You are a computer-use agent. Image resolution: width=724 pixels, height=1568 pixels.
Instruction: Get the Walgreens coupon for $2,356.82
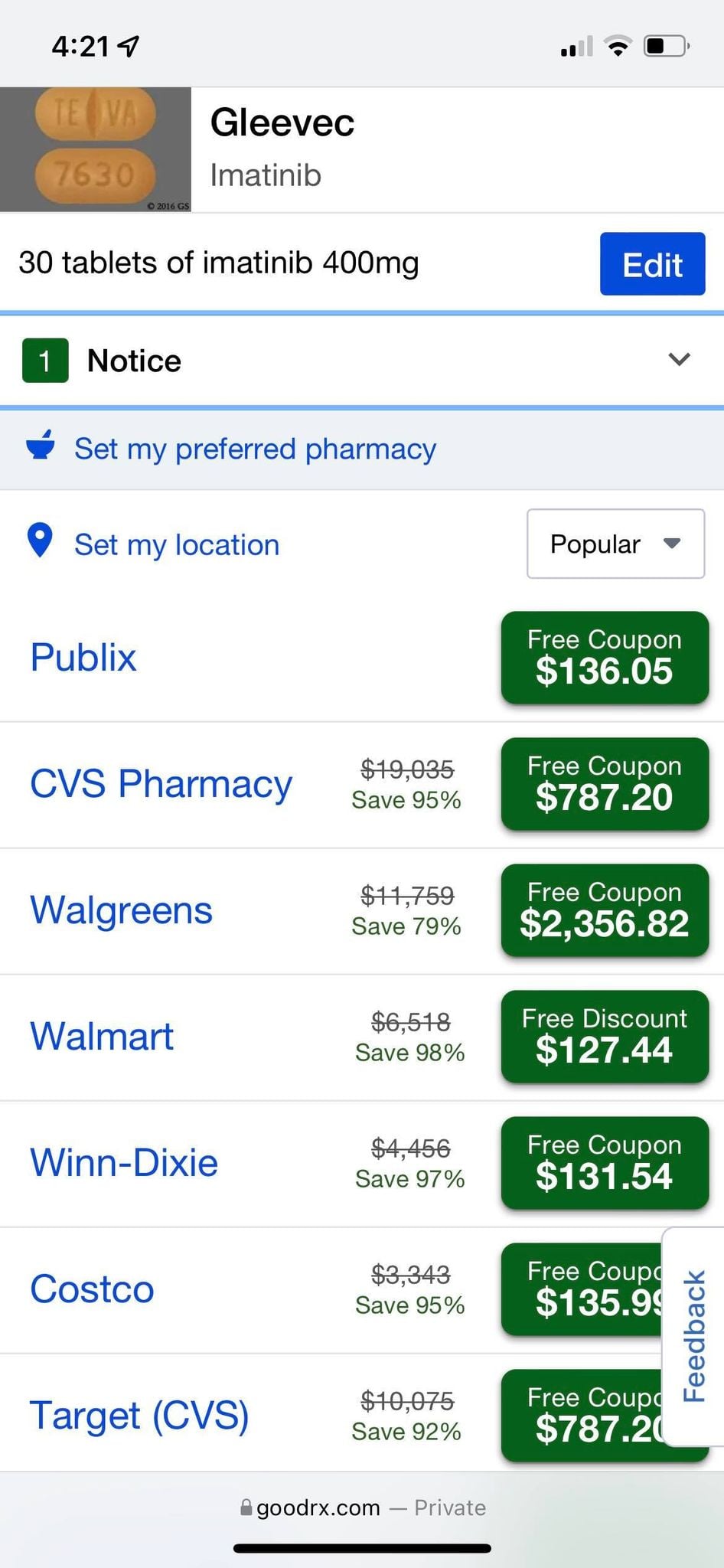coord(605,910)
